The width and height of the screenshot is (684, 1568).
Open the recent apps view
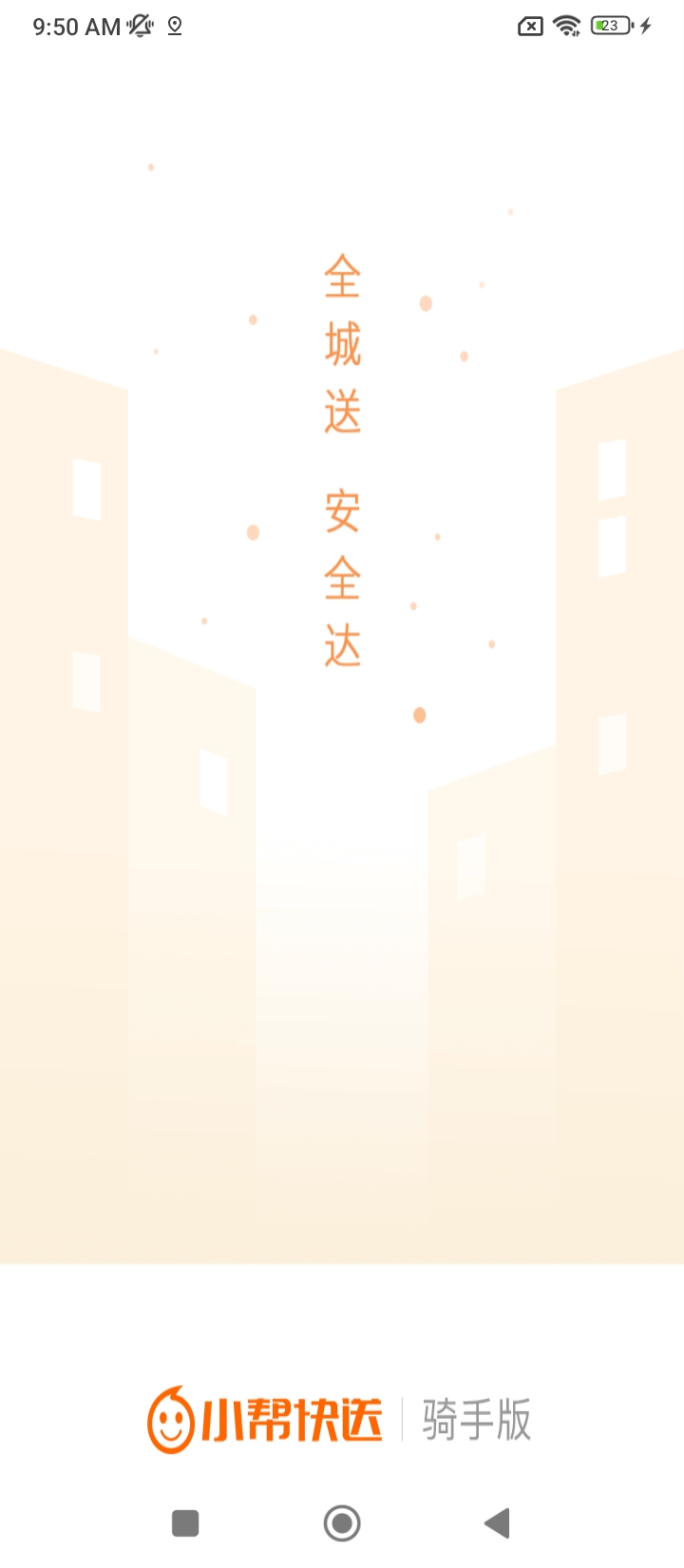click(x=185, y=1523)
